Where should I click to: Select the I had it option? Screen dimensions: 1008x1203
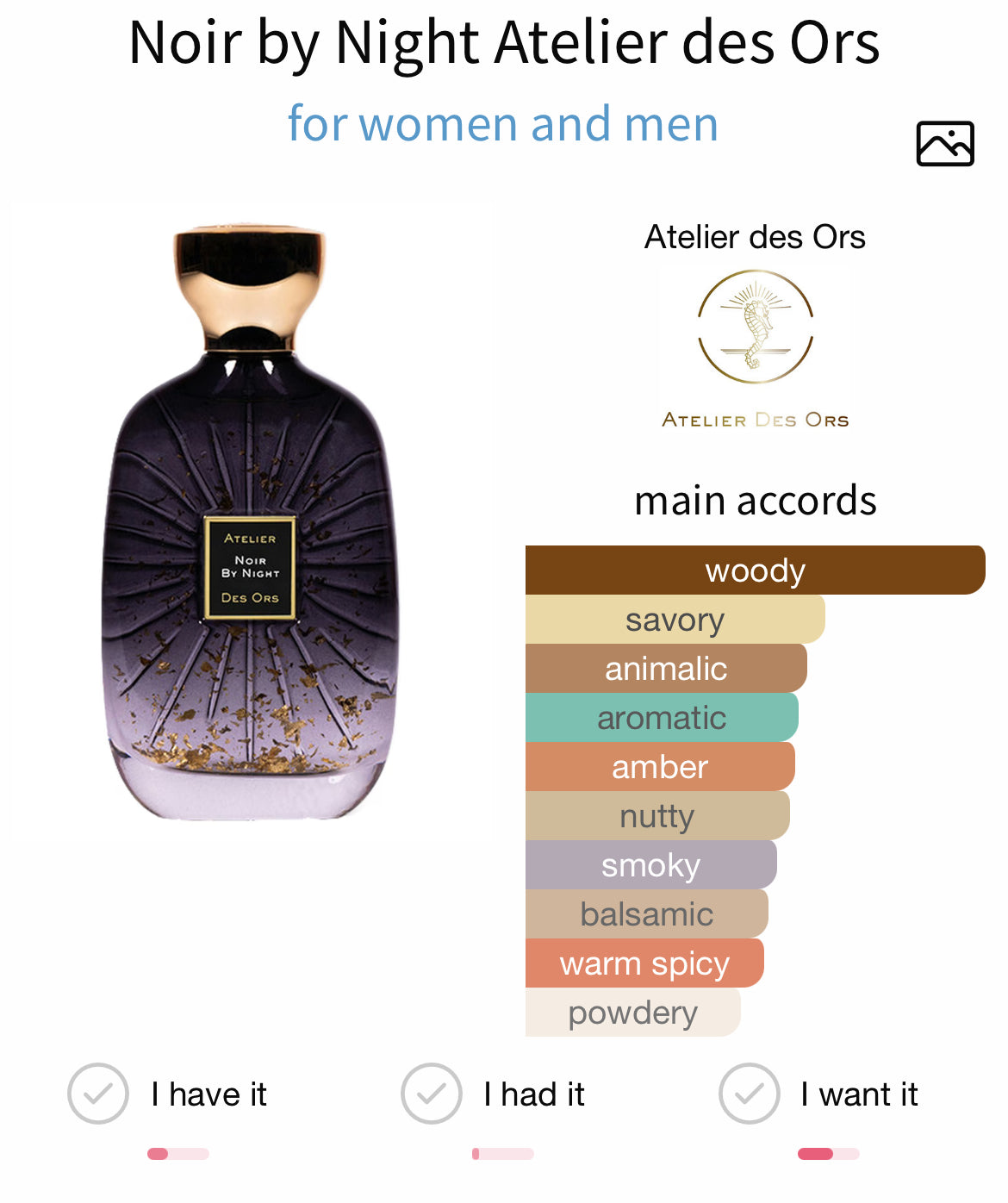[432, 1094]
